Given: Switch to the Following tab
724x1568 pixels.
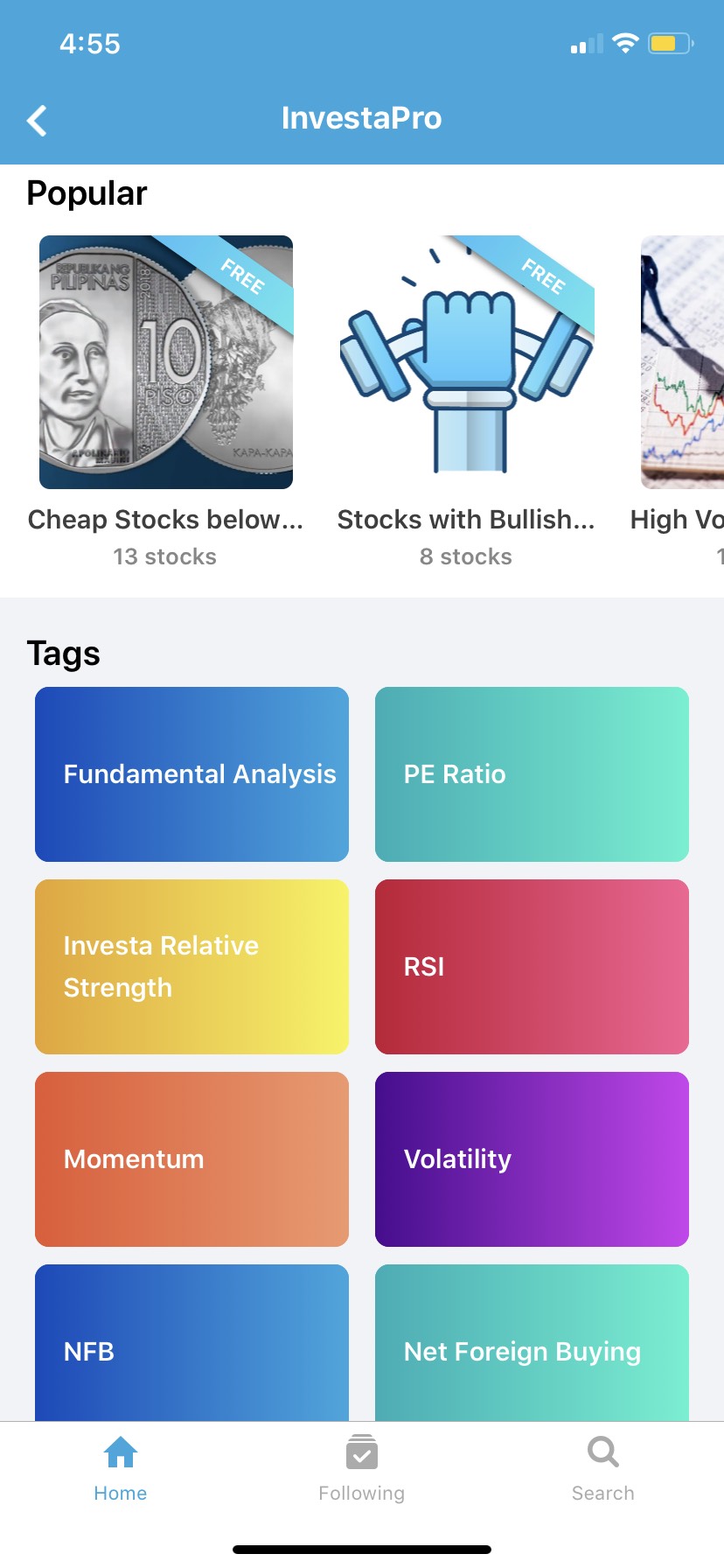Looking at the screenshot, I should point(362,1468).
